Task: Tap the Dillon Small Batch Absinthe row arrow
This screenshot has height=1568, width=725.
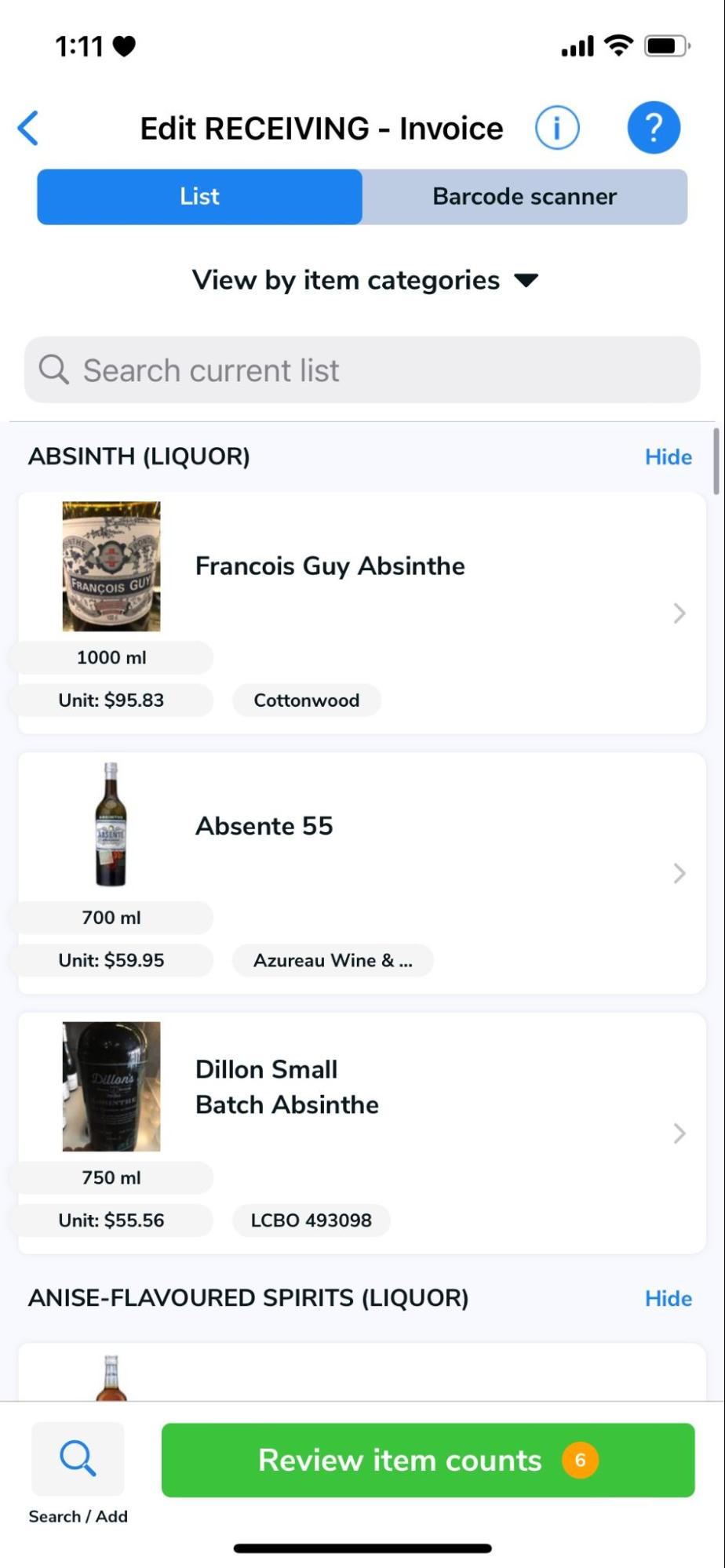Action: click(678, 1132)
